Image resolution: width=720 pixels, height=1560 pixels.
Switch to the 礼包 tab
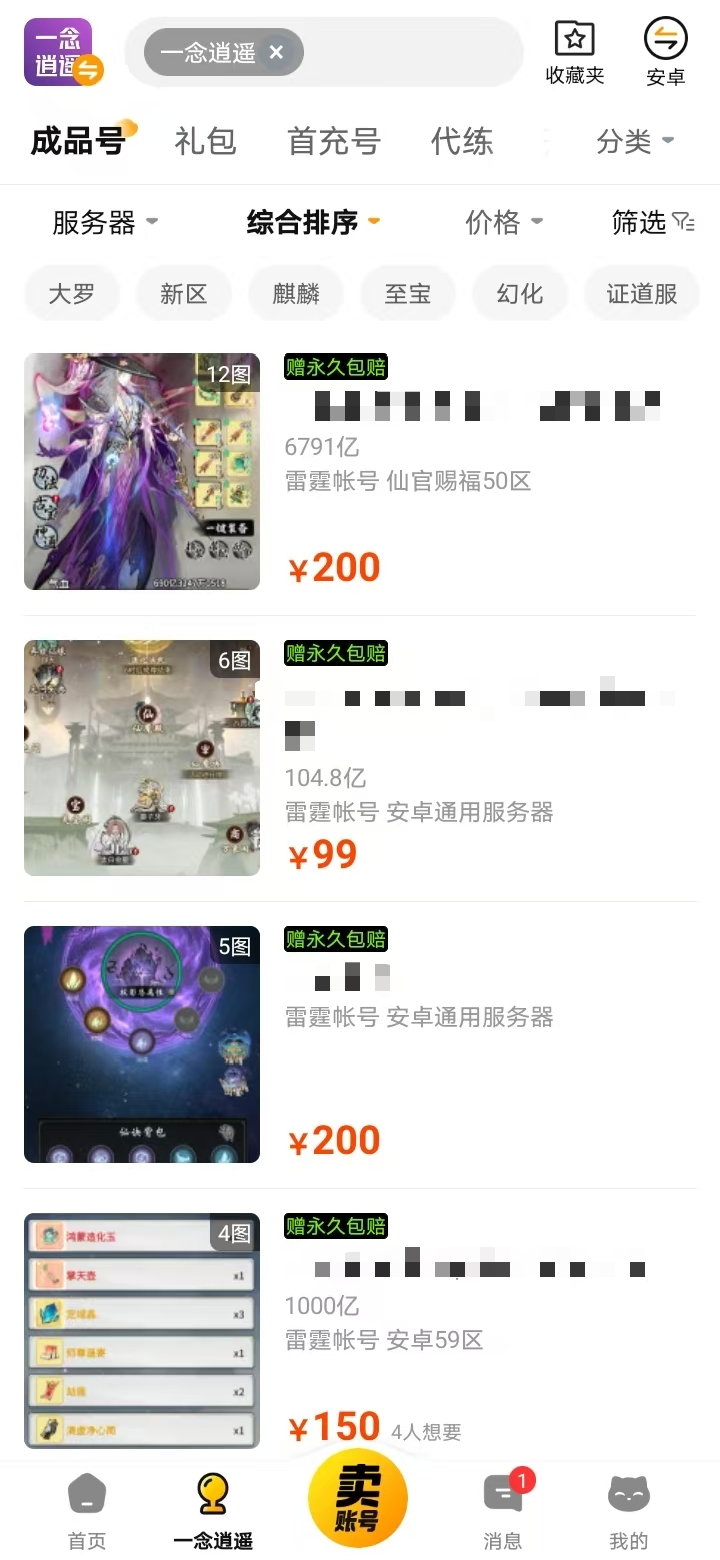205,141
